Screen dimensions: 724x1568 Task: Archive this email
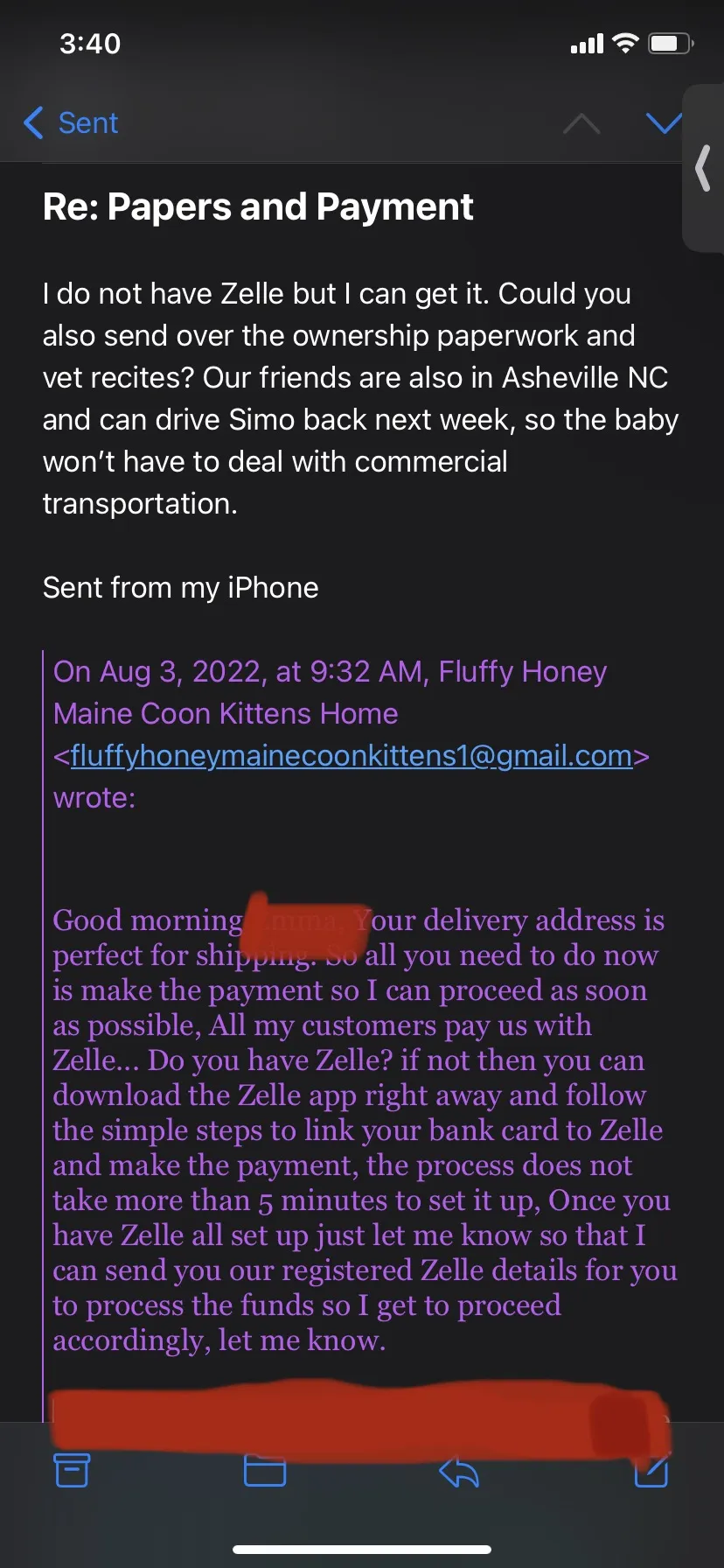click(x=72, y=1470)
